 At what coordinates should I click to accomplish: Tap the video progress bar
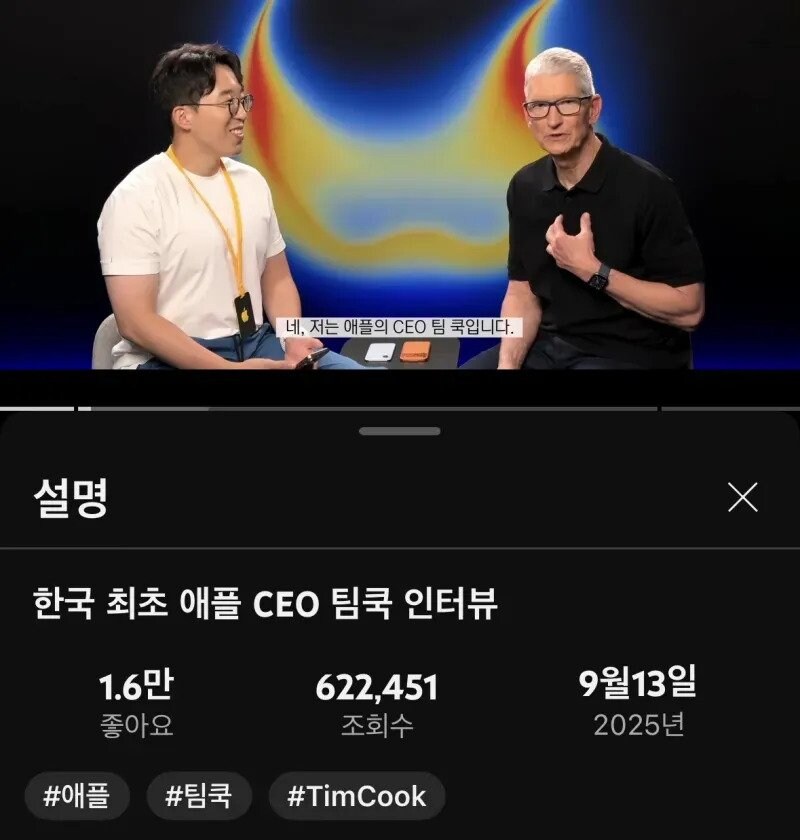[400, 408]
